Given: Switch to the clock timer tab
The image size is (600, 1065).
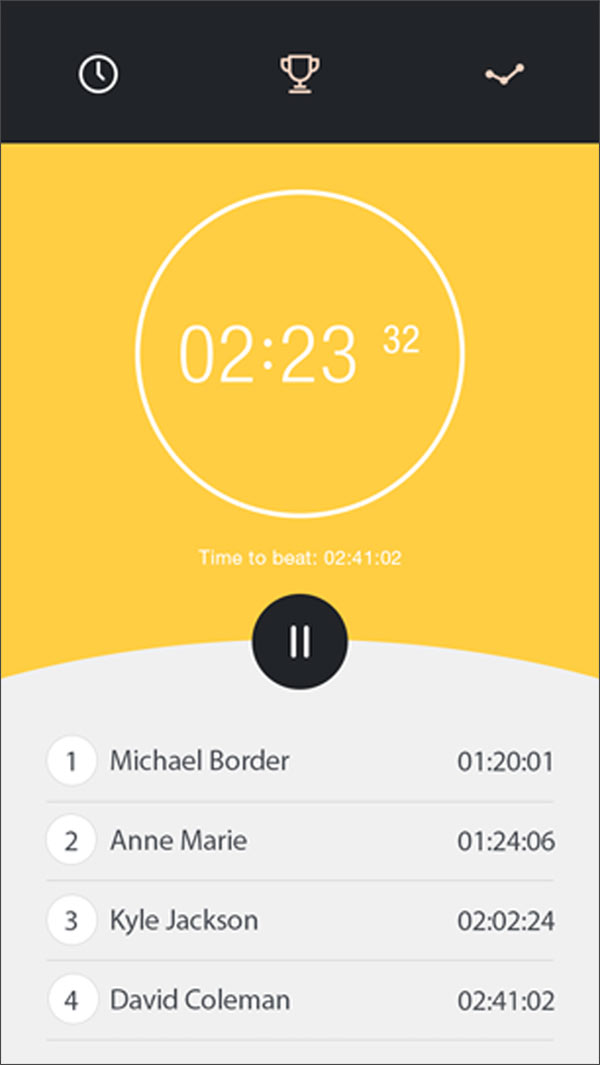Looking at the screenshot, I should tap(98, 75).
